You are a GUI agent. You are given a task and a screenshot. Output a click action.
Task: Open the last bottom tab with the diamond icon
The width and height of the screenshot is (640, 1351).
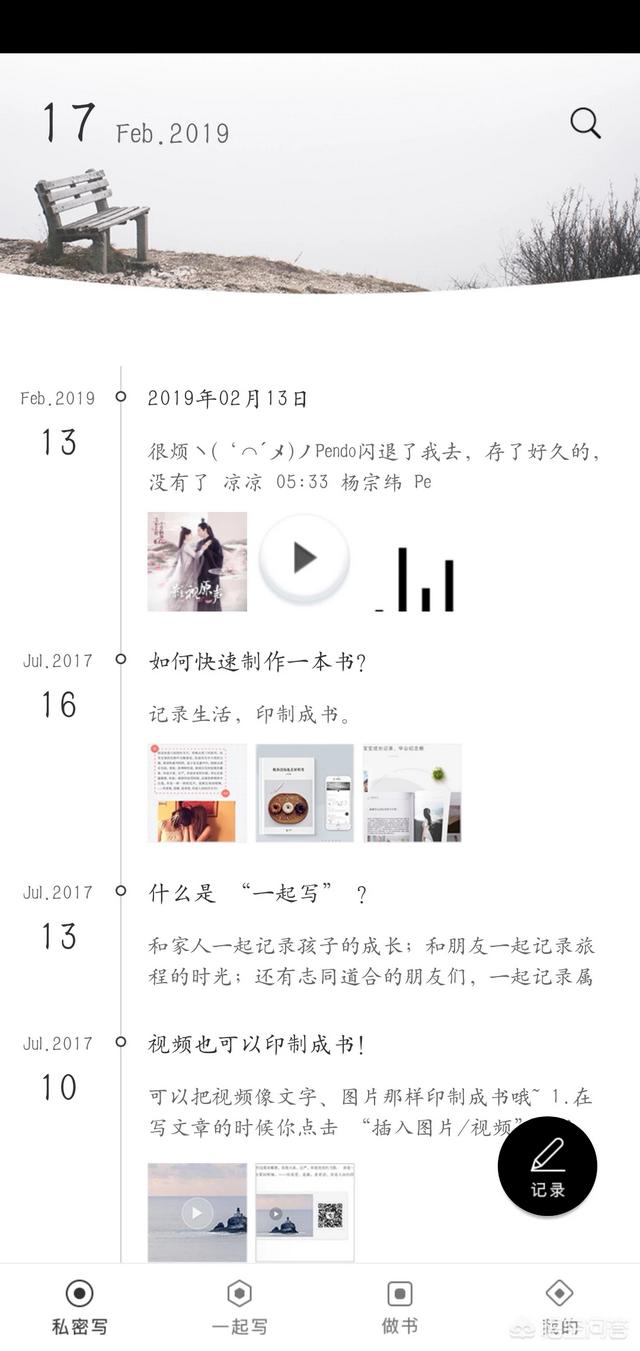coord(559,1307)
